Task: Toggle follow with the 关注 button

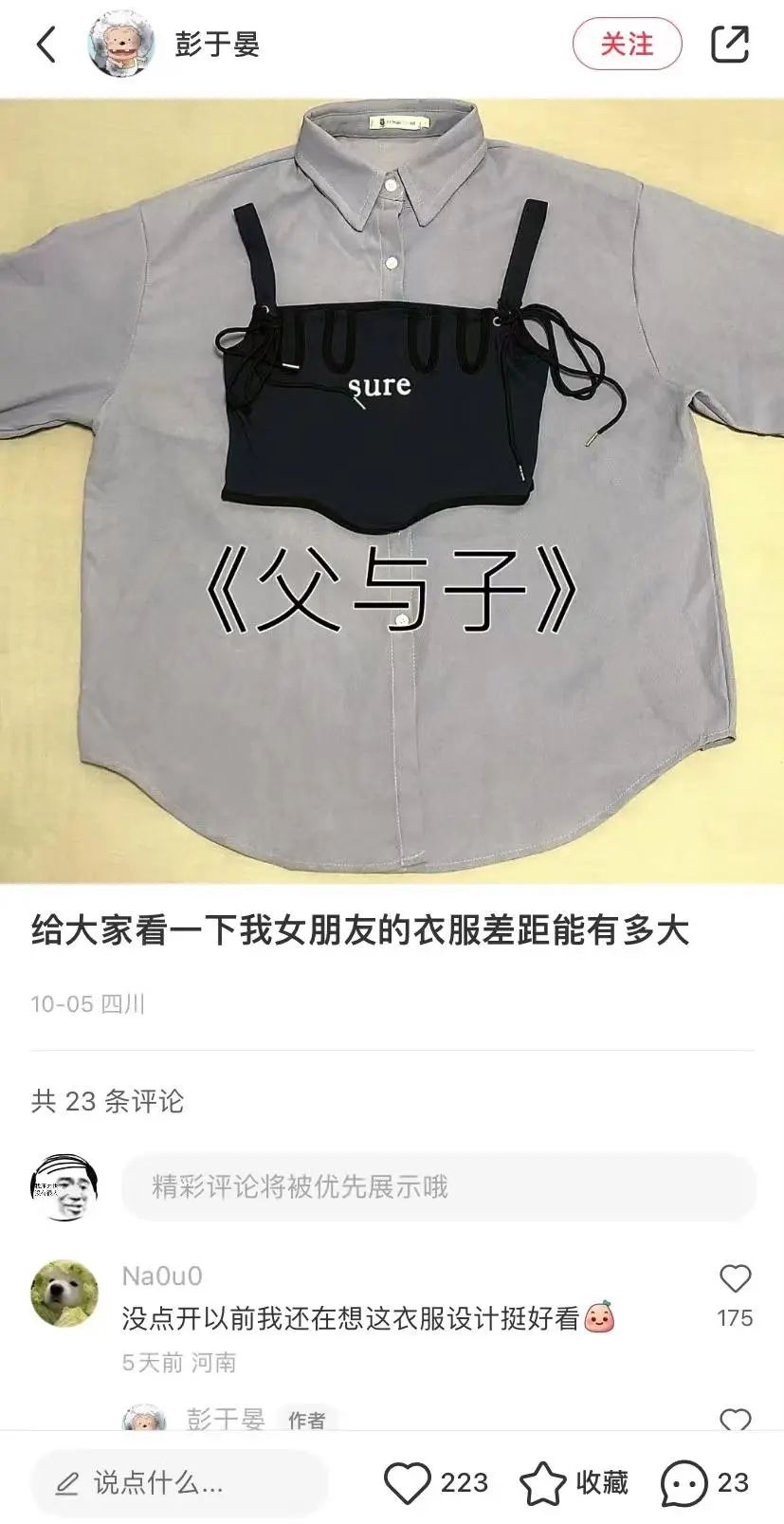Action: tap(629, 44)
